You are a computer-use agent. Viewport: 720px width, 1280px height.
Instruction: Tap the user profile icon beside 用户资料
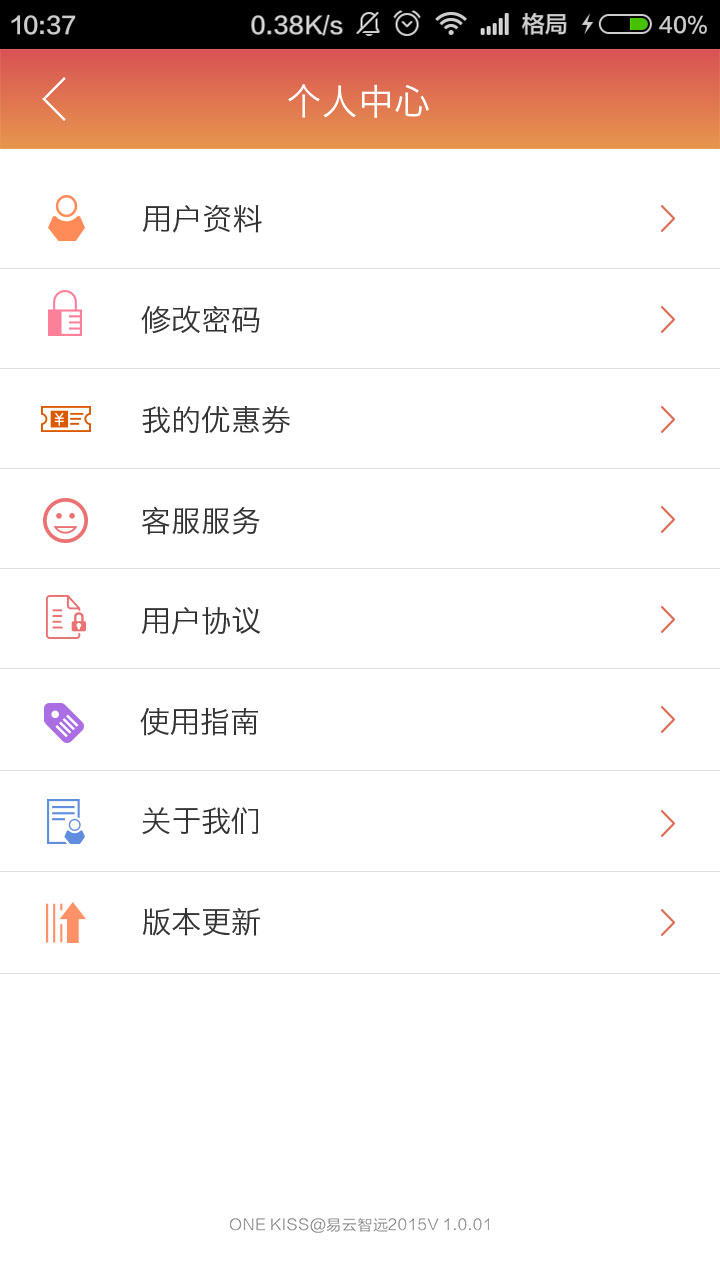pos(66,218)
